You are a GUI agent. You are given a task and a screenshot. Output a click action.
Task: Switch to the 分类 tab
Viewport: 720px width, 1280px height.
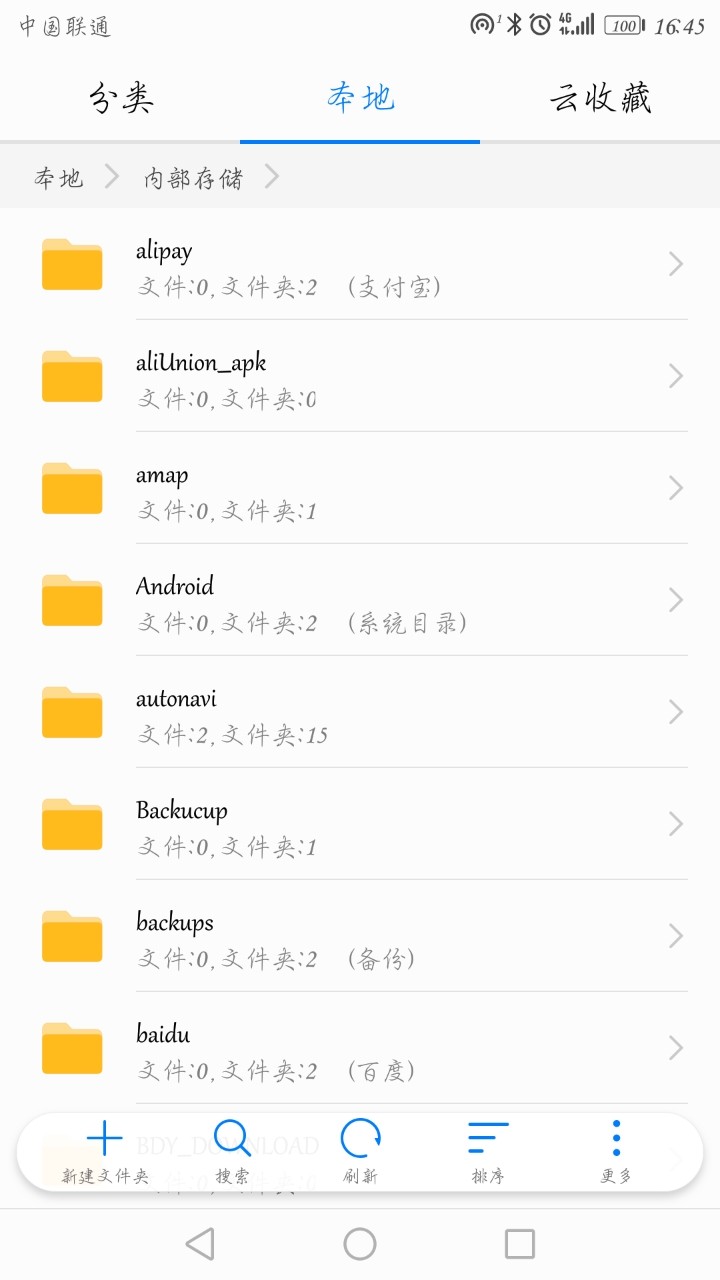(118, 99)
